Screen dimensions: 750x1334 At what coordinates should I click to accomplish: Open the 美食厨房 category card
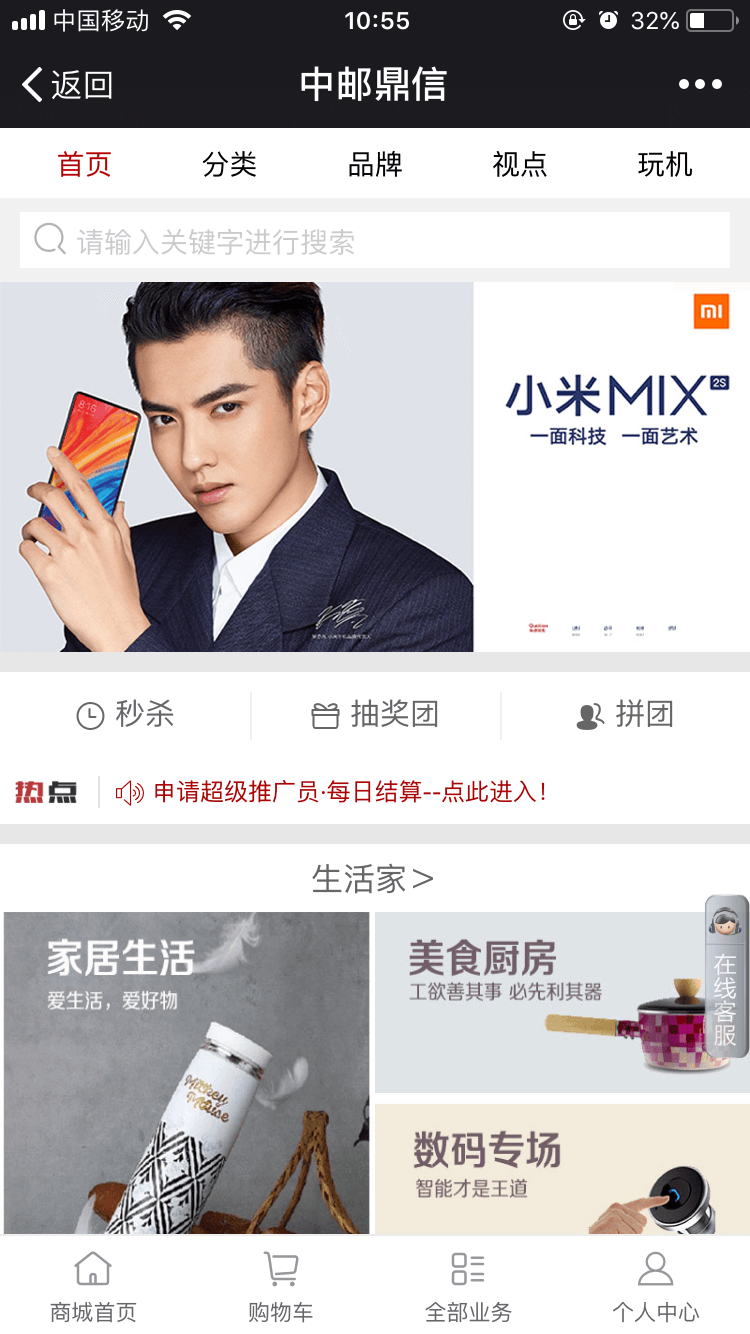540,1002
